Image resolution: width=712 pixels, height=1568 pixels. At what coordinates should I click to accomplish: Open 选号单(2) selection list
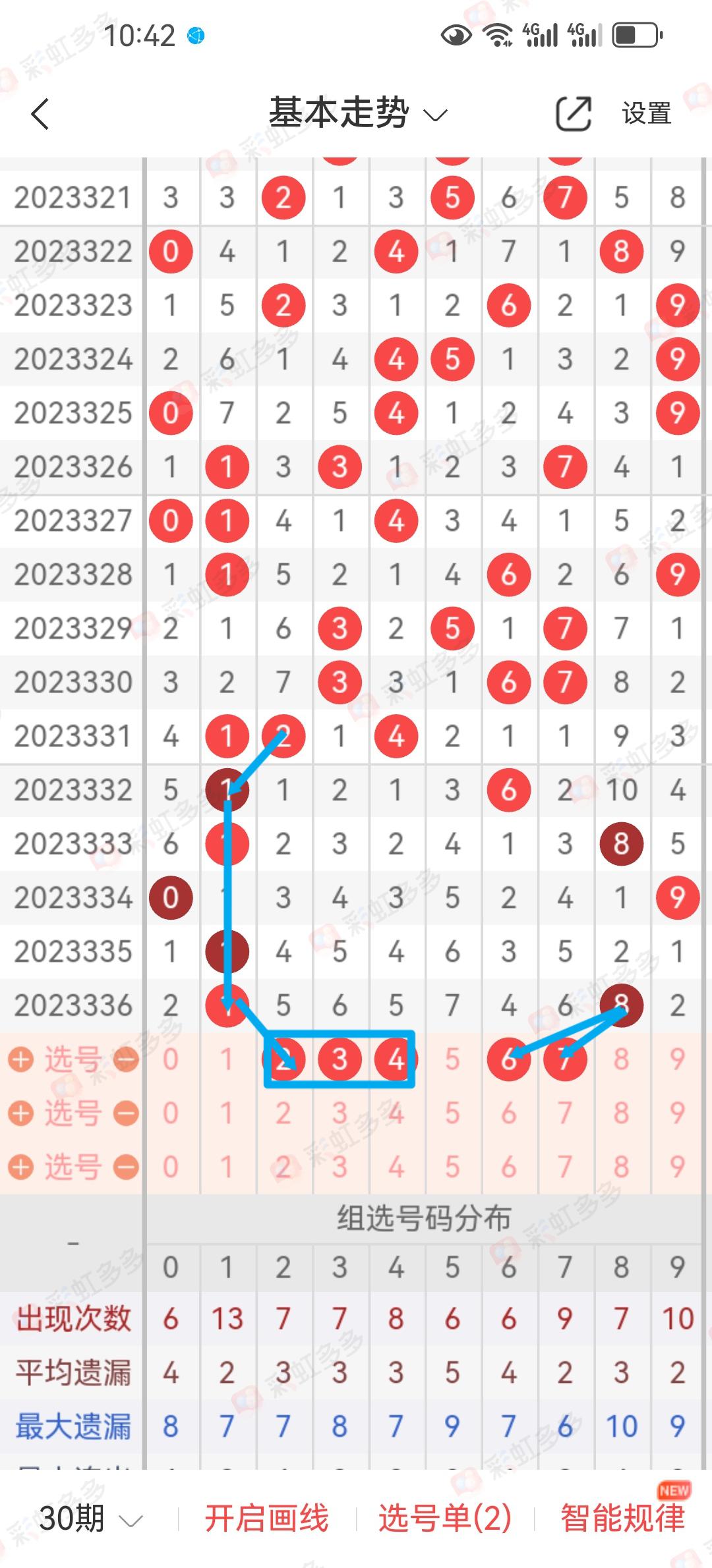[x=445, y=1519]
